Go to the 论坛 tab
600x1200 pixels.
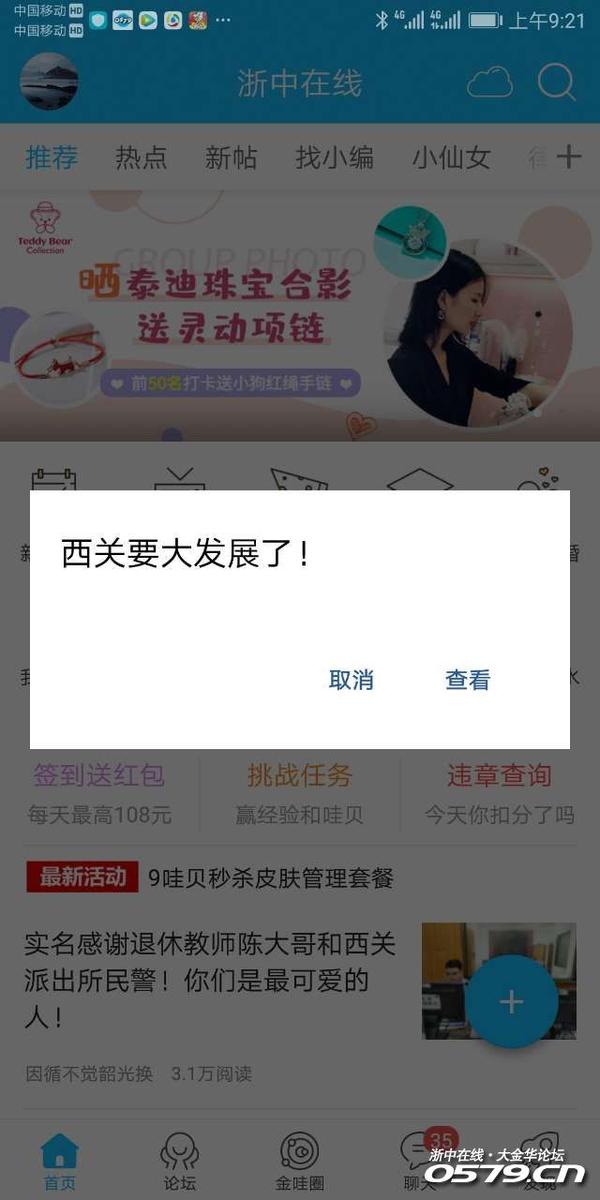(180, 1162)
